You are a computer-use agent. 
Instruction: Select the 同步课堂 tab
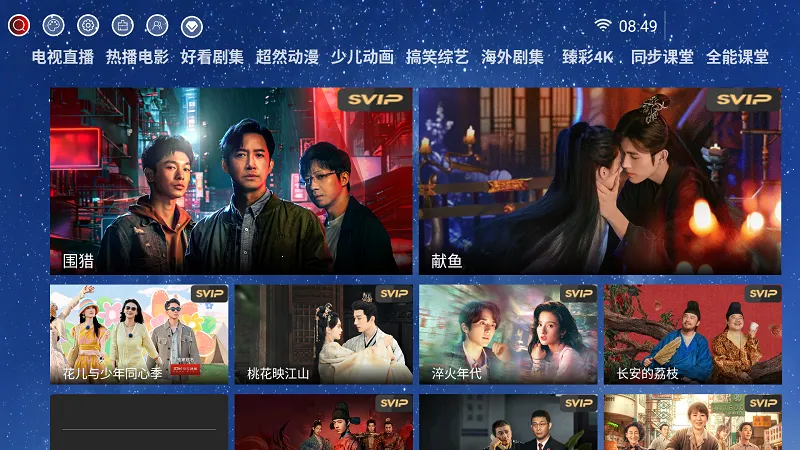tap(662, 57)
